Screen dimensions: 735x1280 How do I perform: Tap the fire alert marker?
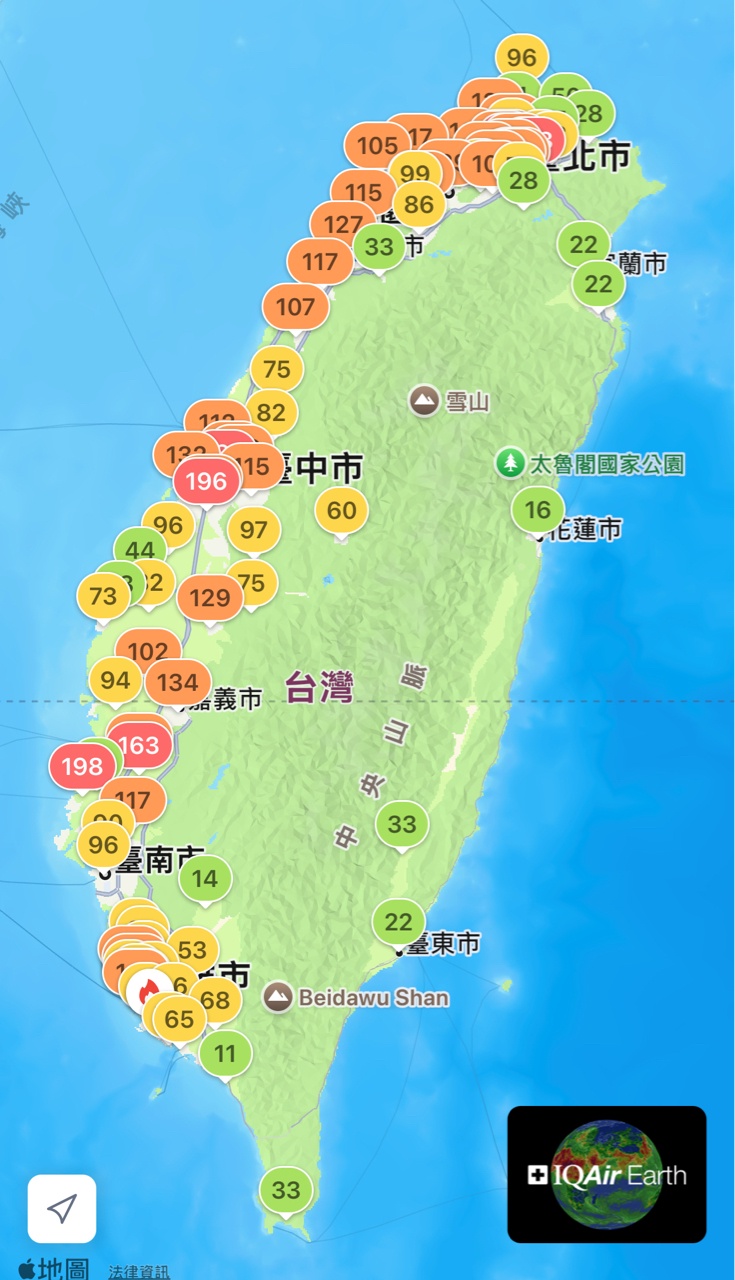click(x=149, y=991)
